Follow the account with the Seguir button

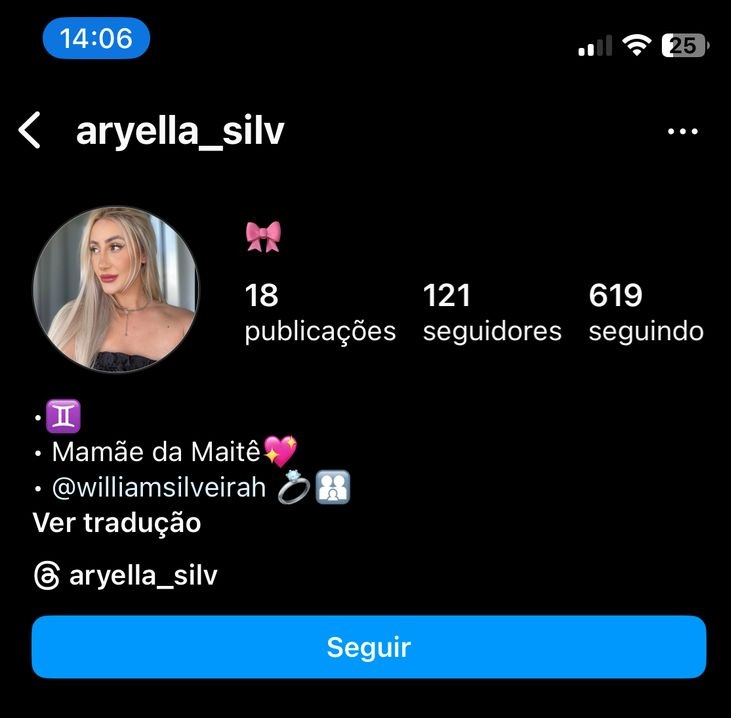click(368, 647)
